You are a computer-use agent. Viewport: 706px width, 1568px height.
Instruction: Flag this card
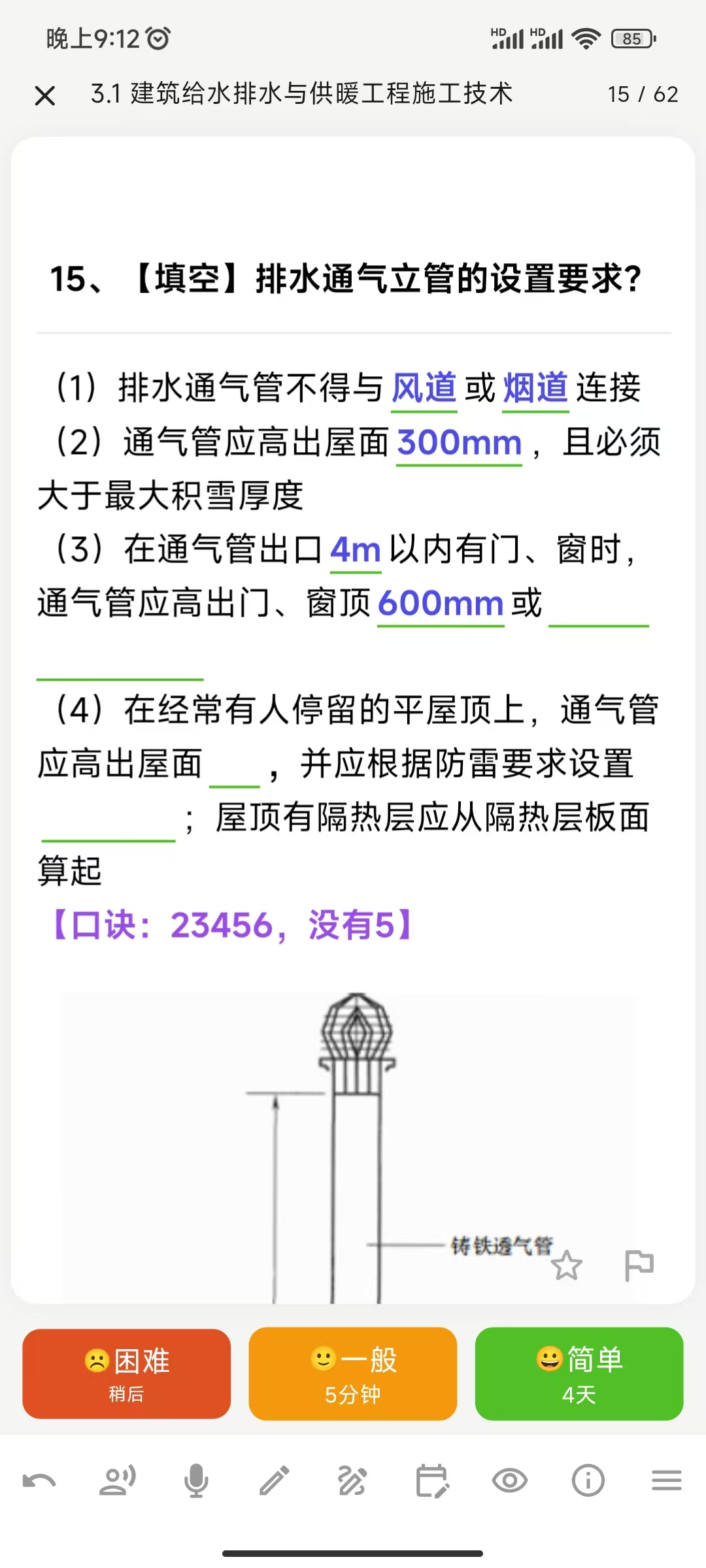639,1266
